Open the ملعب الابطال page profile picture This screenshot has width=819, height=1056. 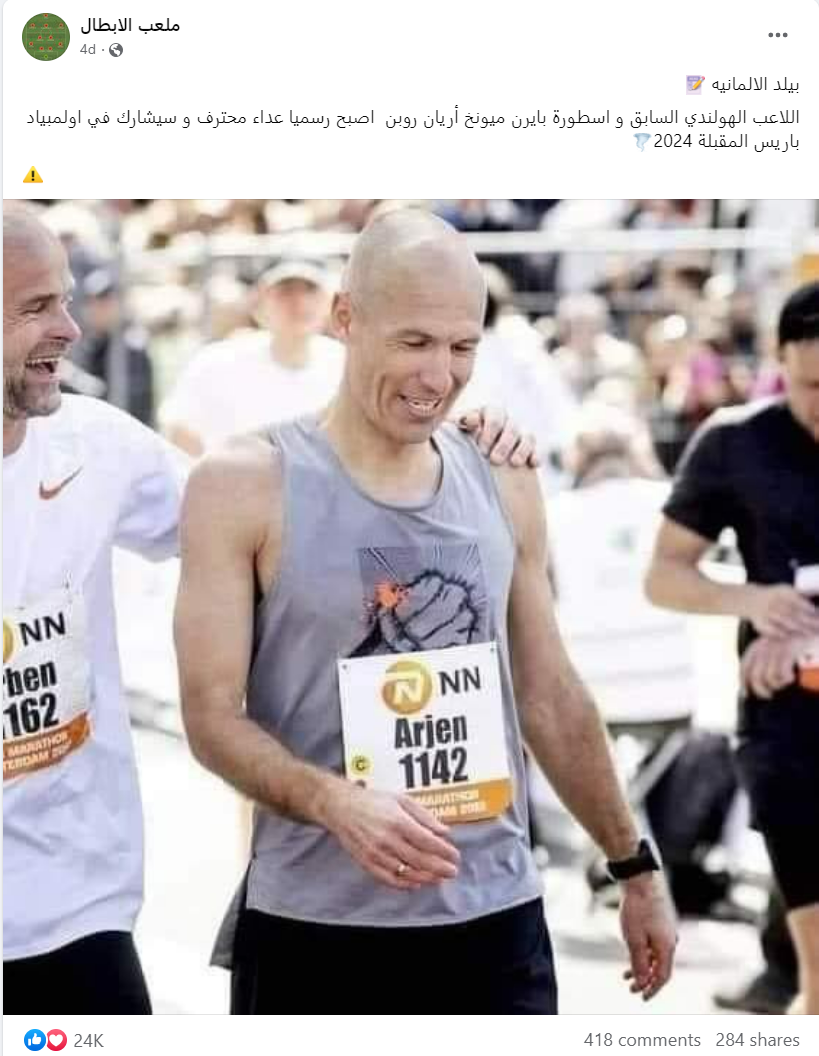tap(46, 37)
